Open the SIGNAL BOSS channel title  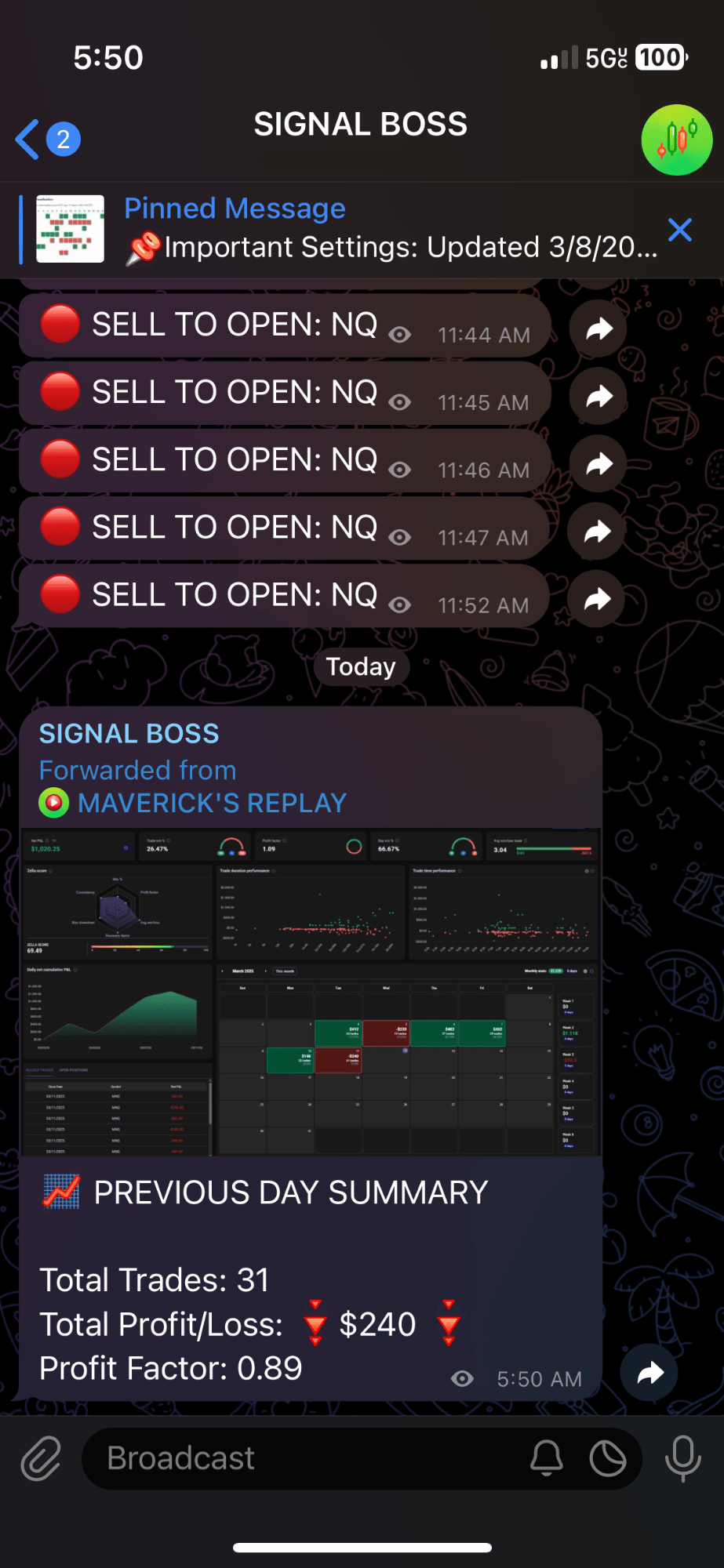[361, 125]
